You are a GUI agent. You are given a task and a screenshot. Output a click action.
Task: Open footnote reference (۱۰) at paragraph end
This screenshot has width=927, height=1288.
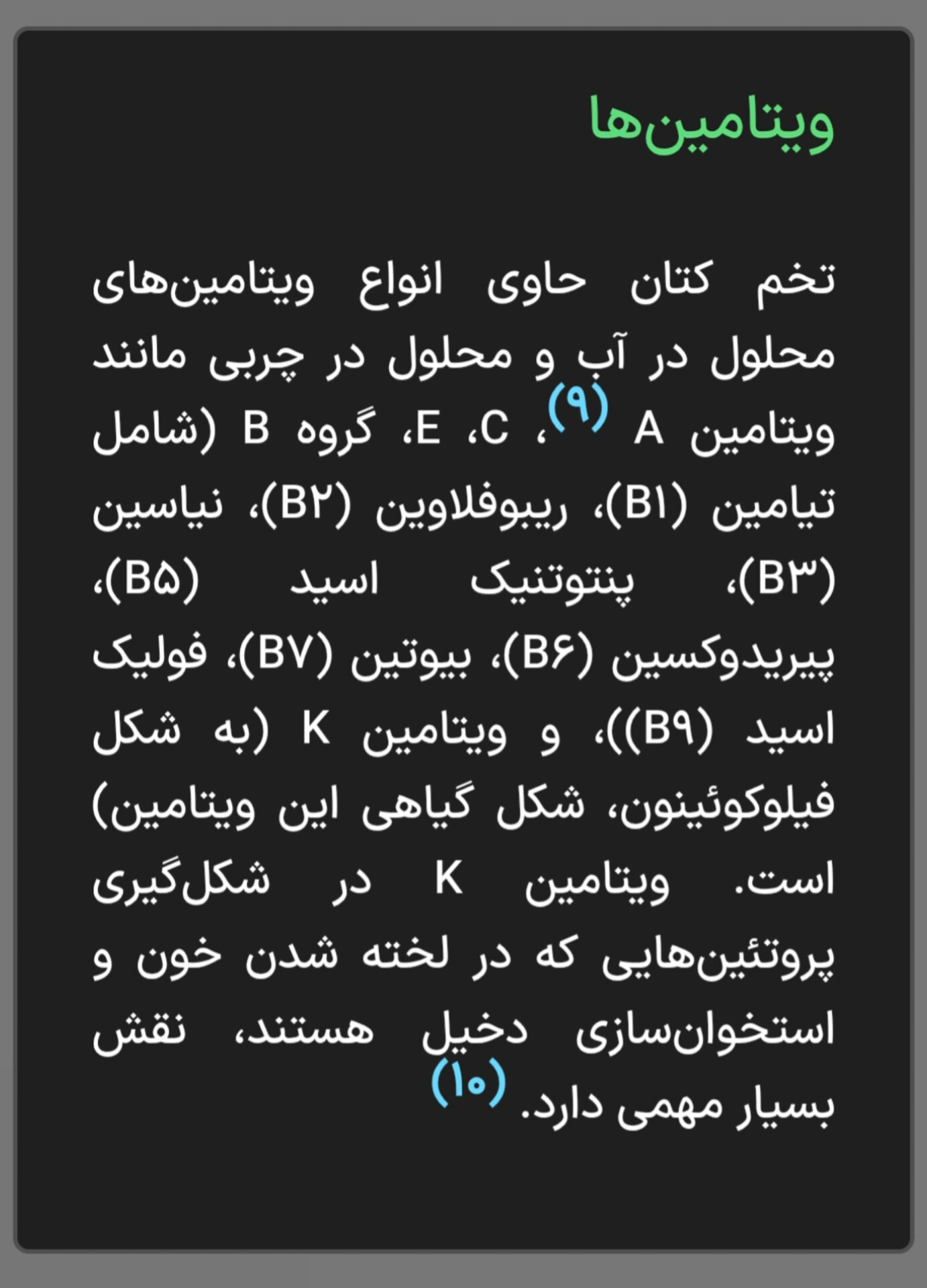[x=468, y=1082]
